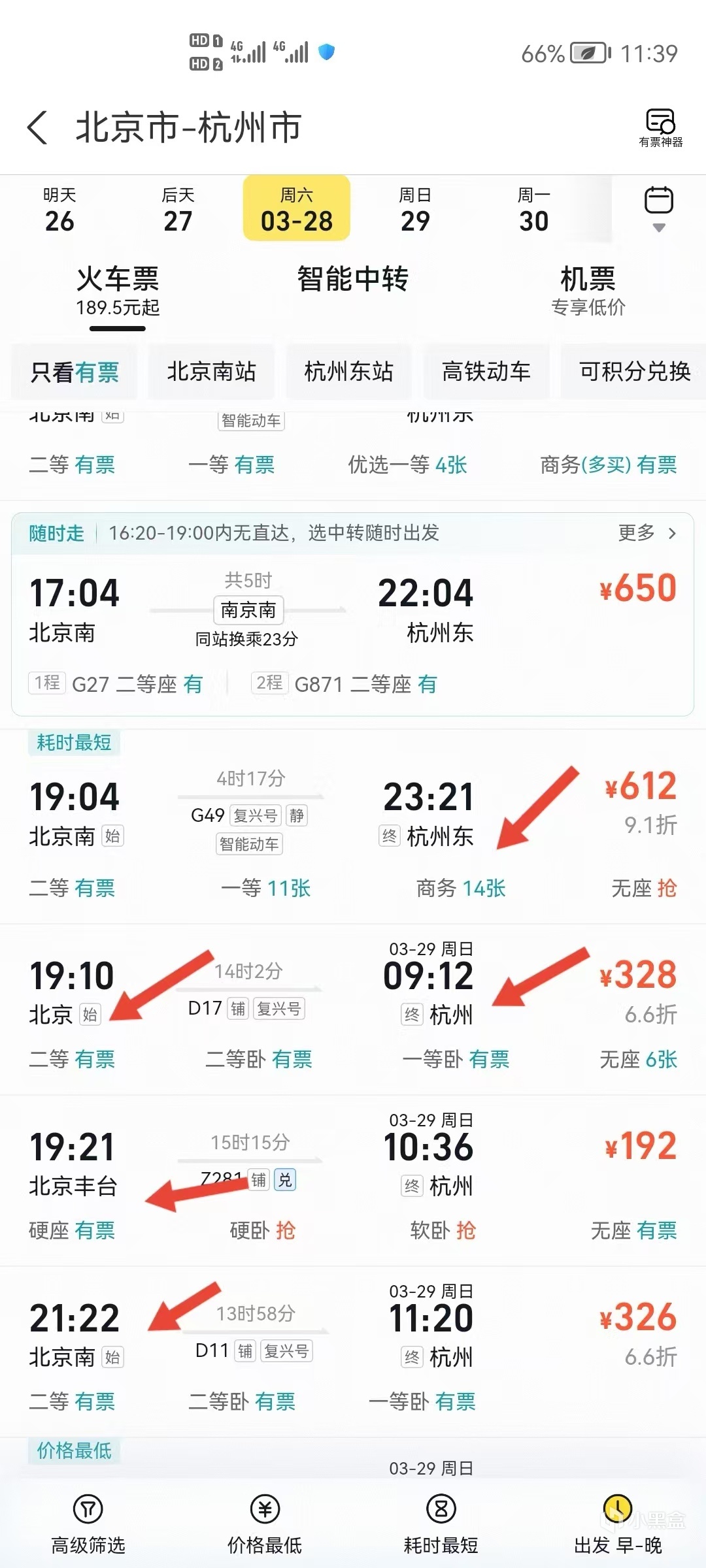Viewport: 706px width, 1568px height.
Task: Open the calendar date picker
Action: coord(658,208)
